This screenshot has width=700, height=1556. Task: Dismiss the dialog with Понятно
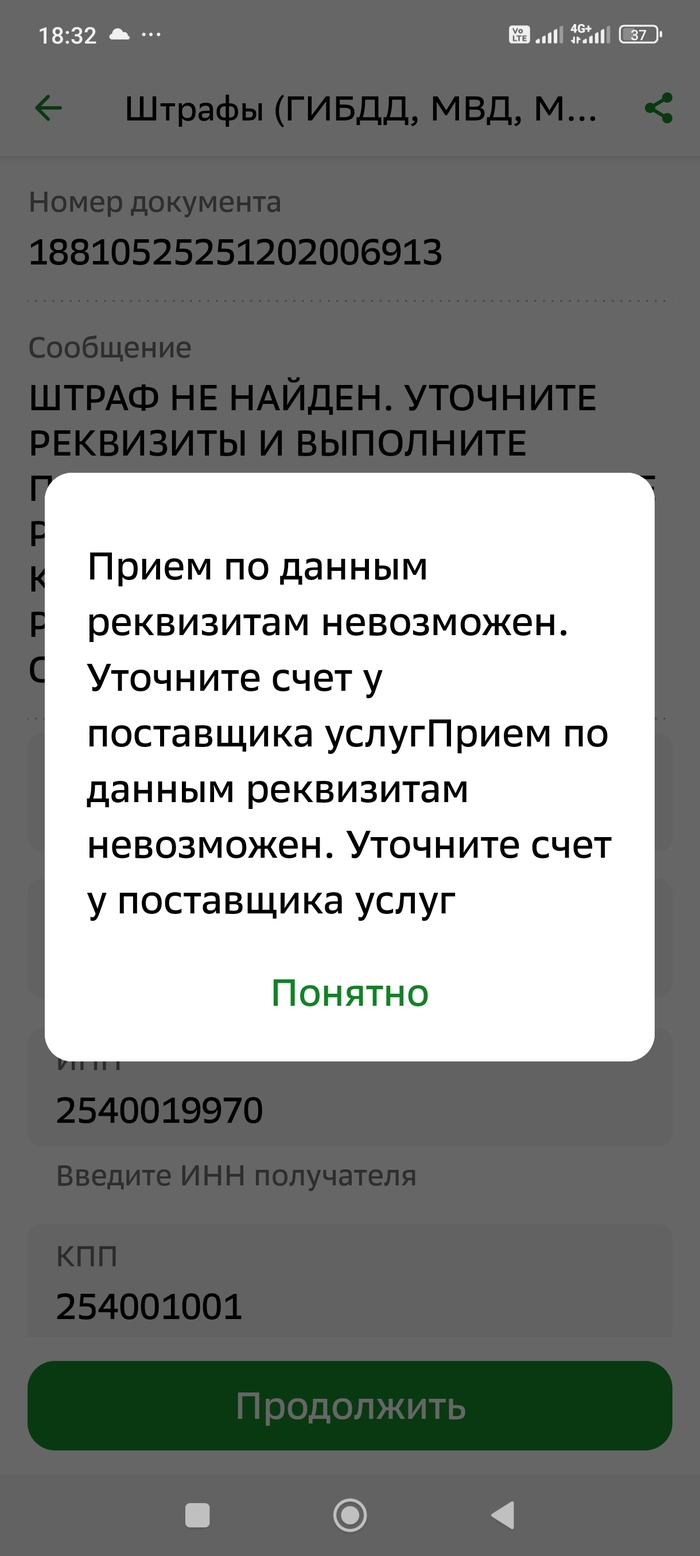(350, 993)
